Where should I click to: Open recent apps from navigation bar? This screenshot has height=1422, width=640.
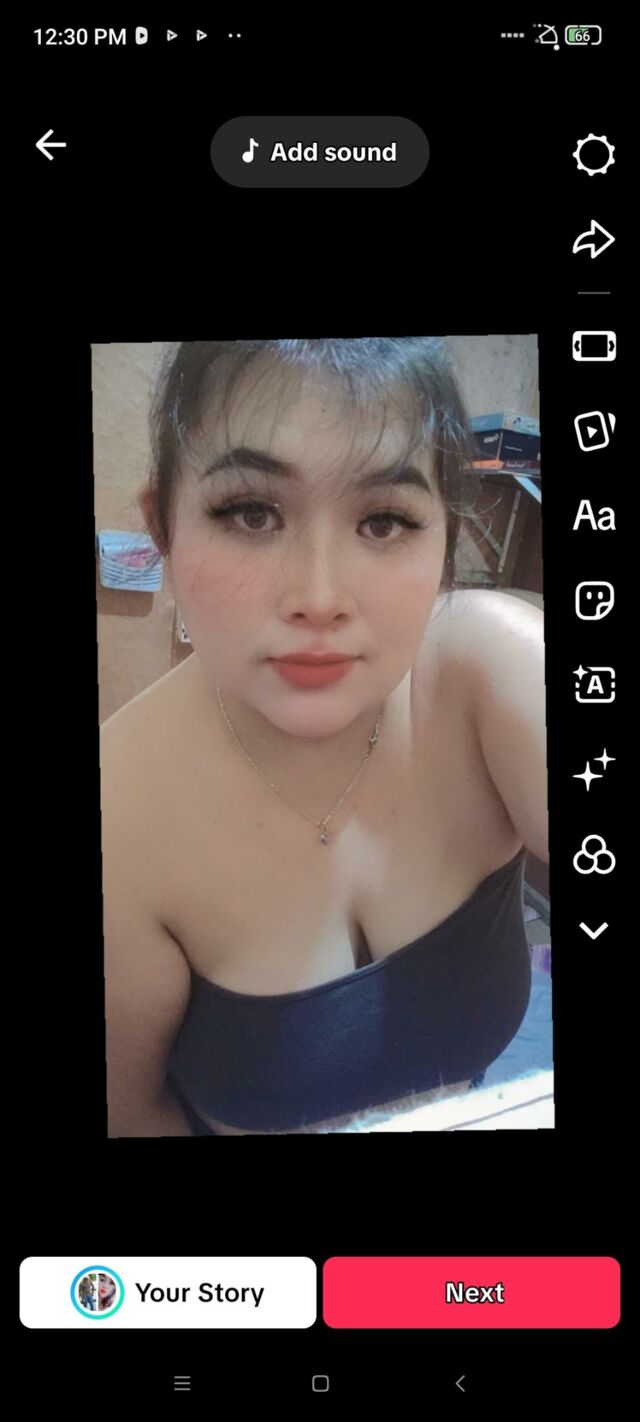point(182,1383)
